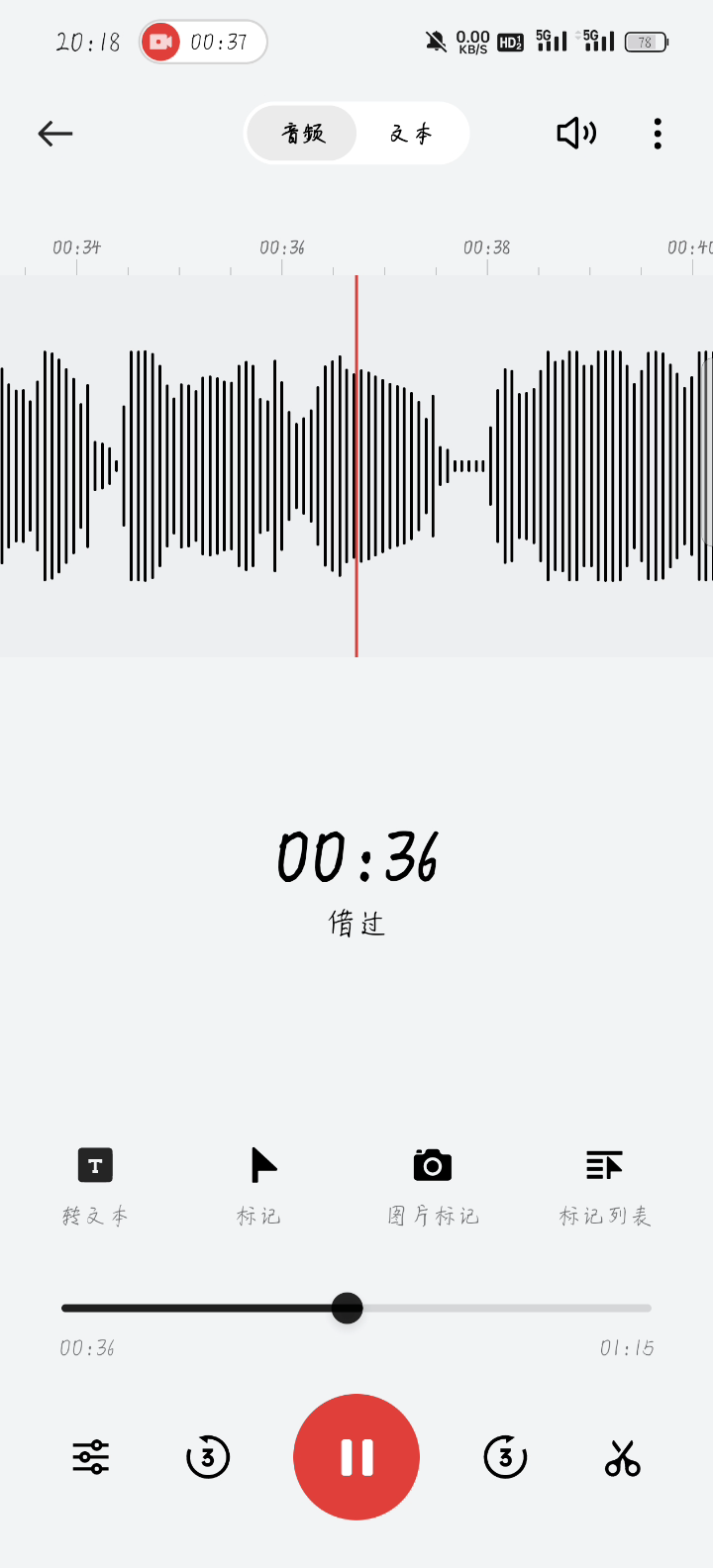Screen dimensions: 713x1568
Task: Skip forward 3 seconds
Action: point(505,1457)
